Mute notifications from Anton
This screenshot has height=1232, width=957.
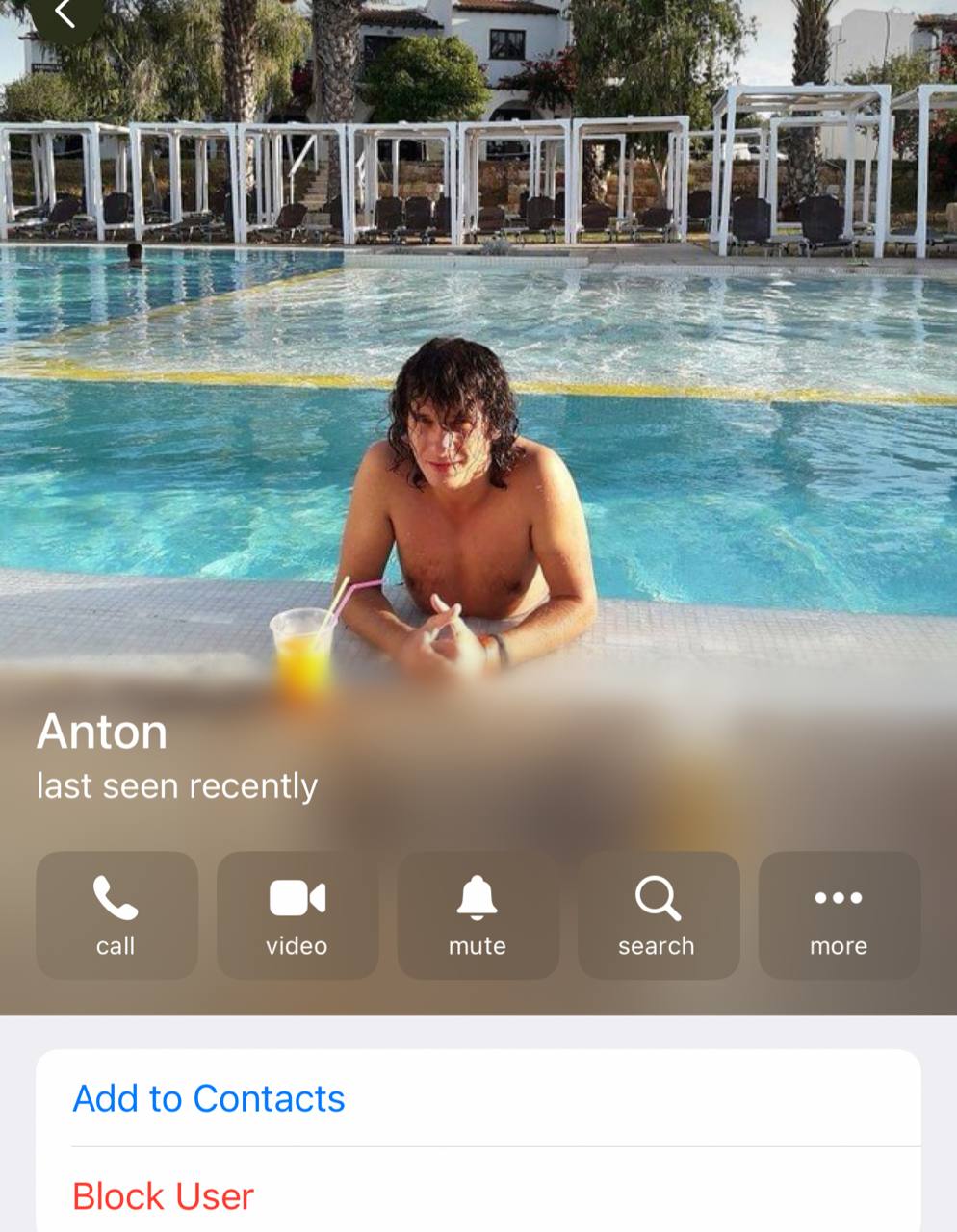tap(478, 915)
